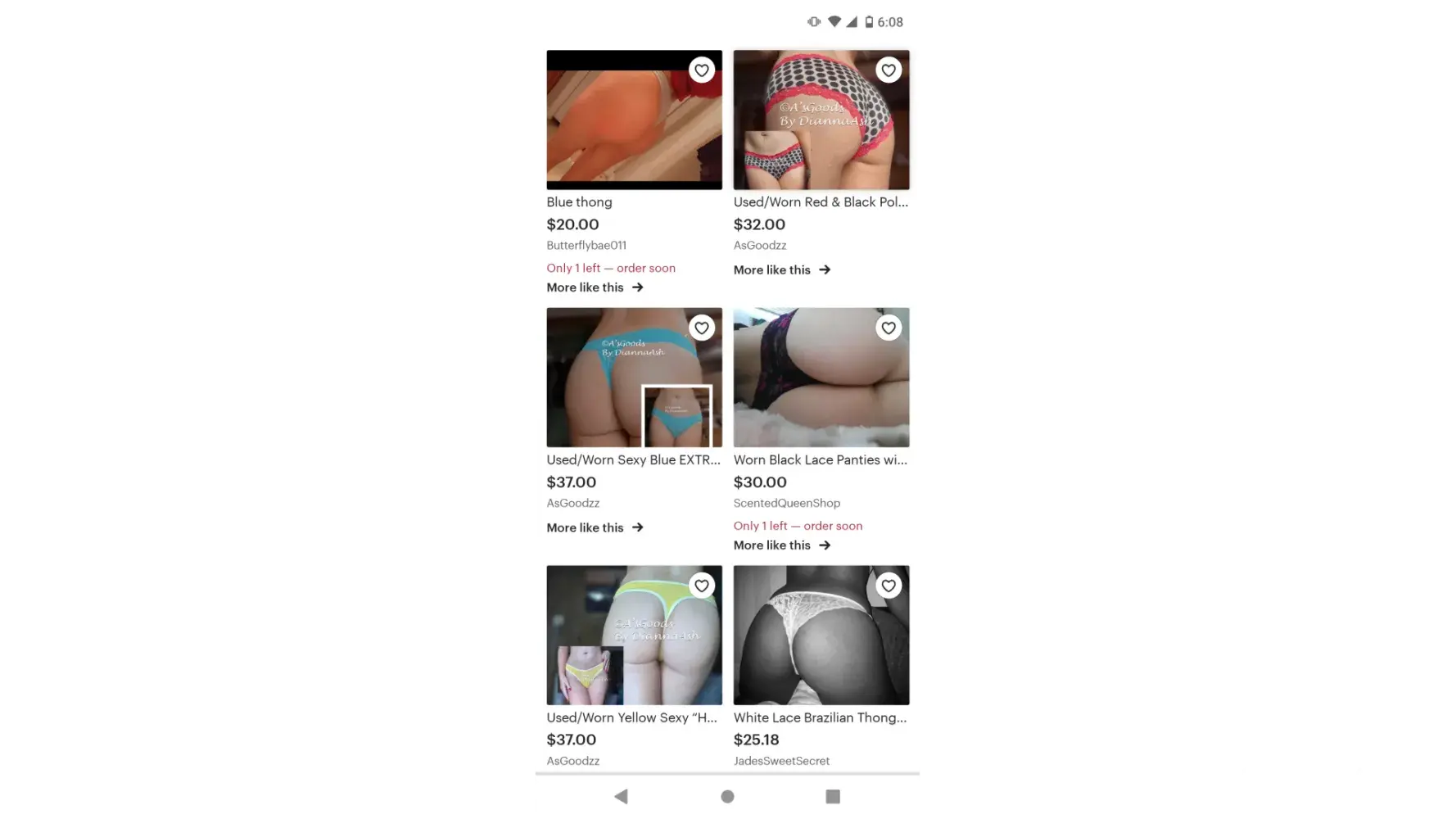Favorite the Red & Black Polka listing

tap(888, 70)
